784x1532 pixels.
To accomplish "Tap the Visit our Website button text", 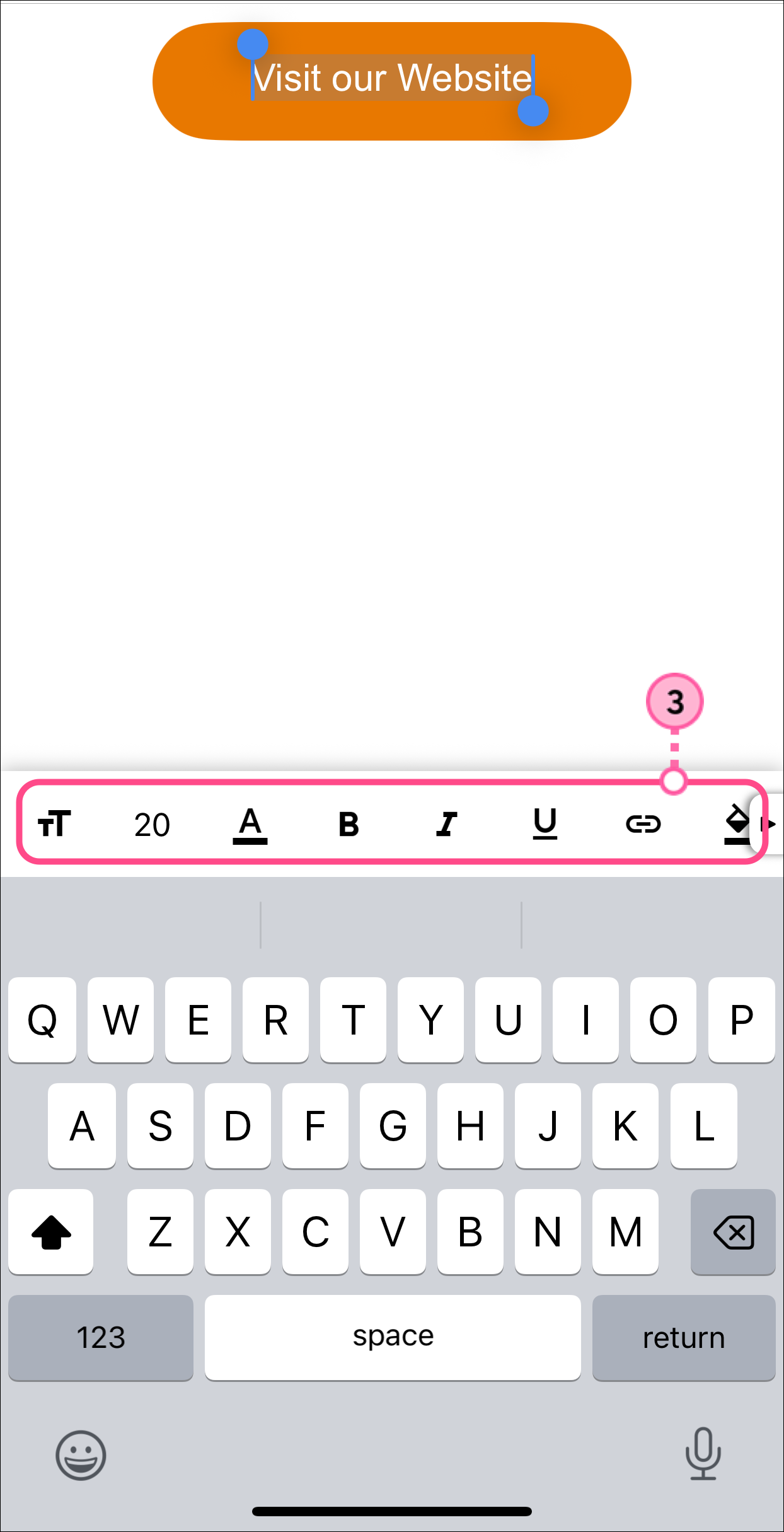I will 392,79.
